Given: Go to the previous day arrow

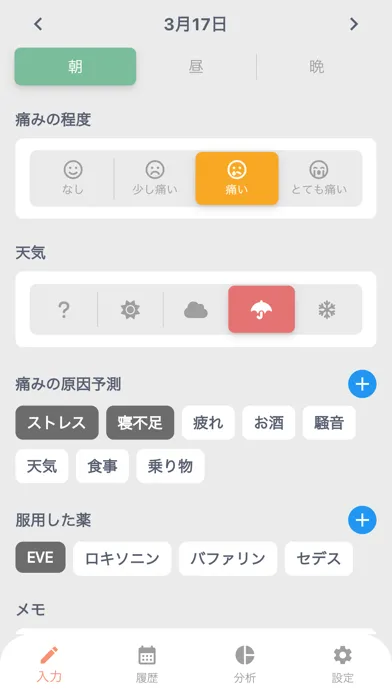Looking at the screenshot, I should (x=38, y=24).
